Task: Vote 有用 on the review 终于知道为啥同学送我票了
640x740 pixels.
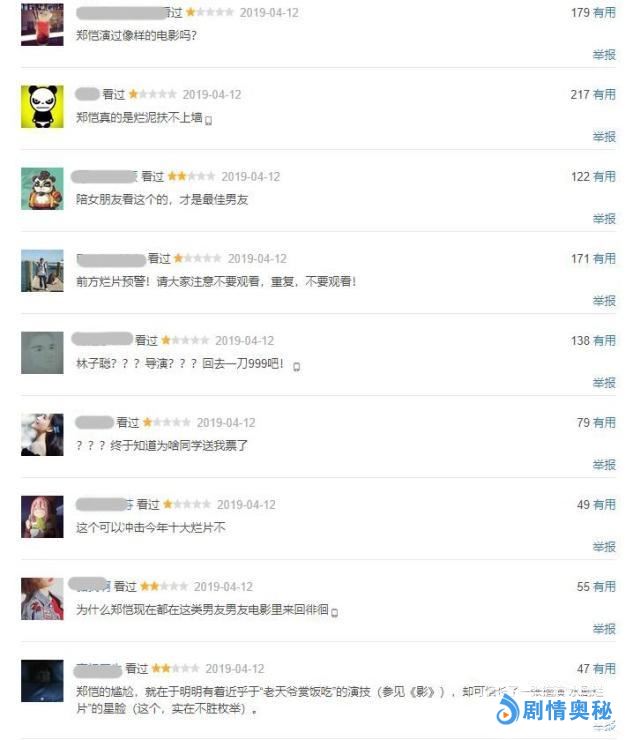Action: (605, 423)
